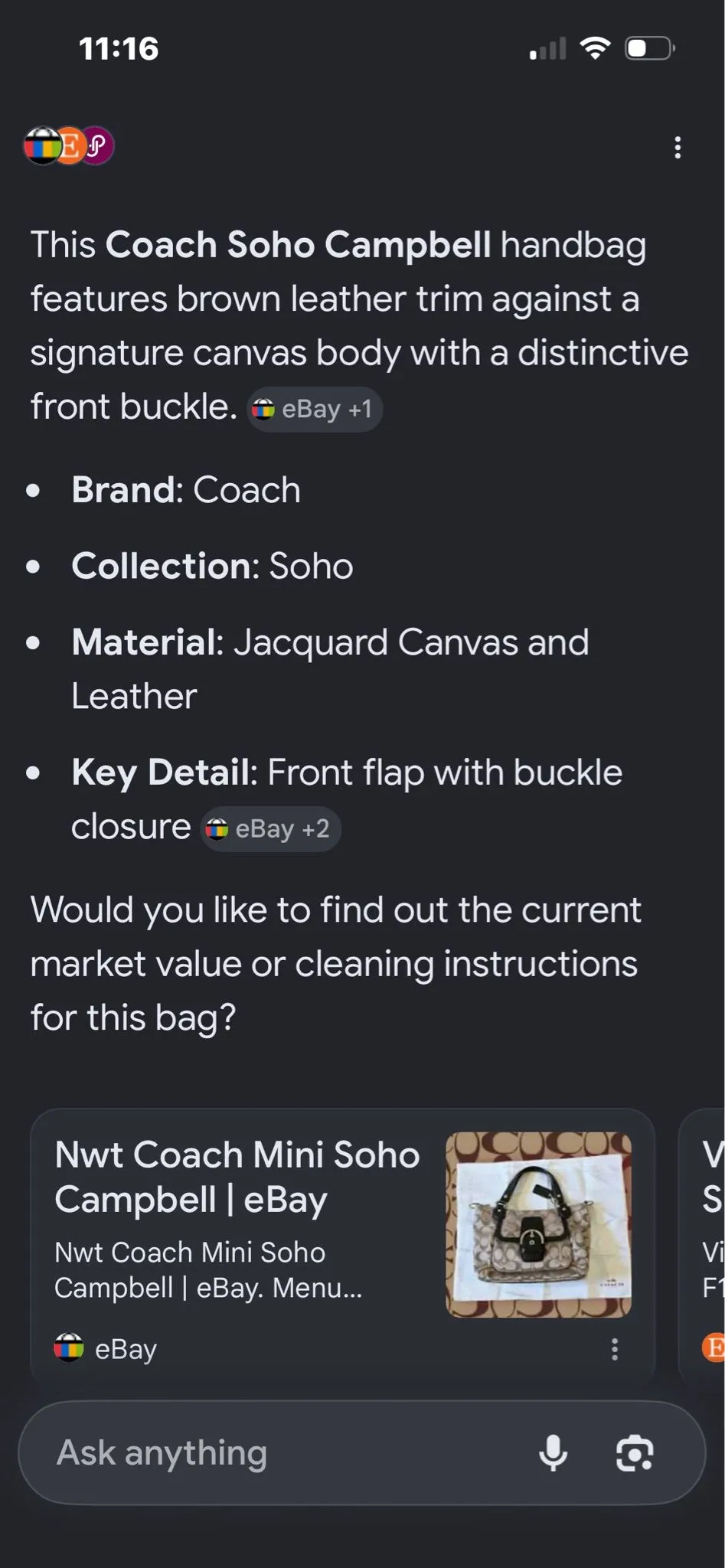
Task: Open the eBay +1 source chip
Action: [315, 409]
